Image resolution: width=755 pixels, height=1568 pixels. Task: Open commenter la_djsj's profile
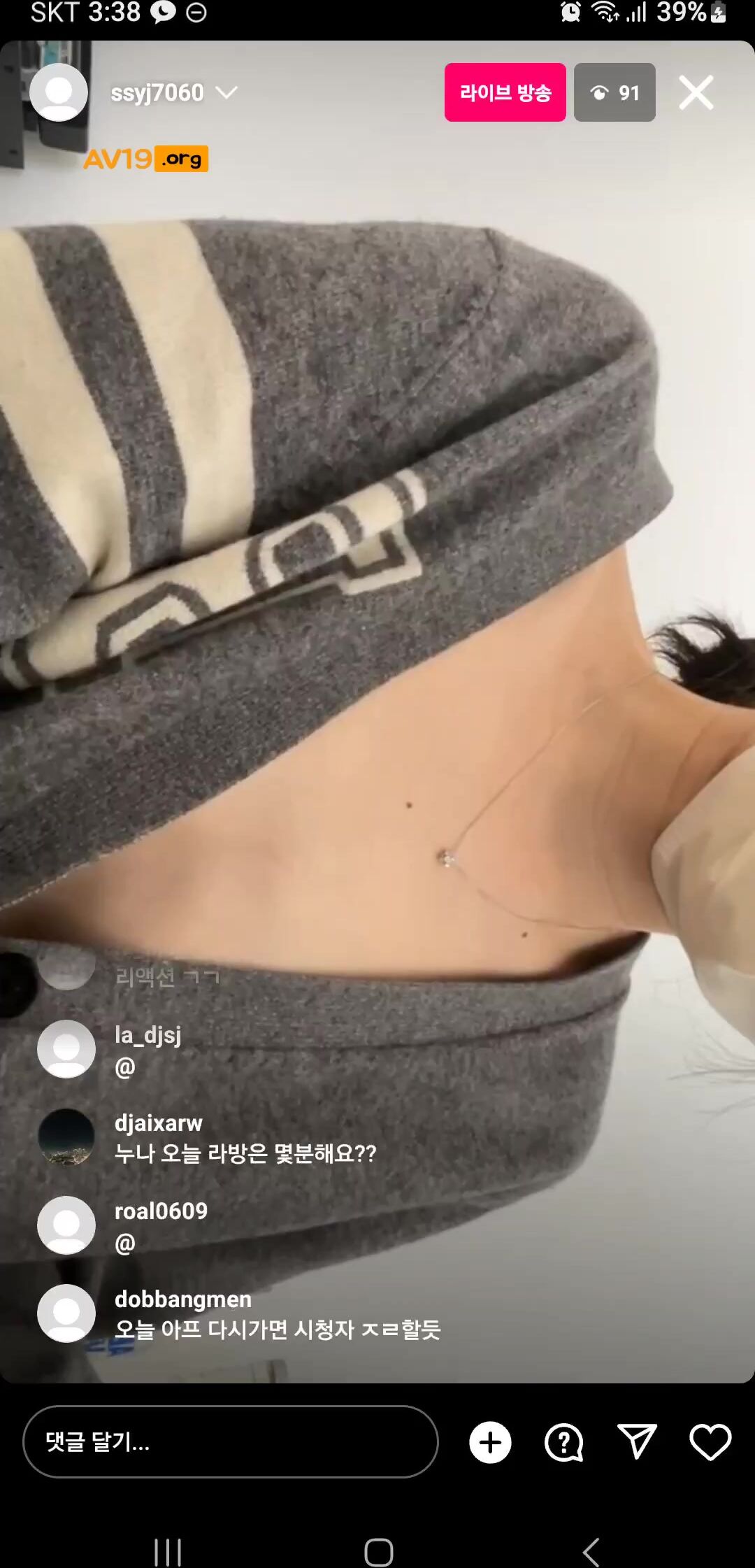pyautogui.click(x=66, y=1049)
